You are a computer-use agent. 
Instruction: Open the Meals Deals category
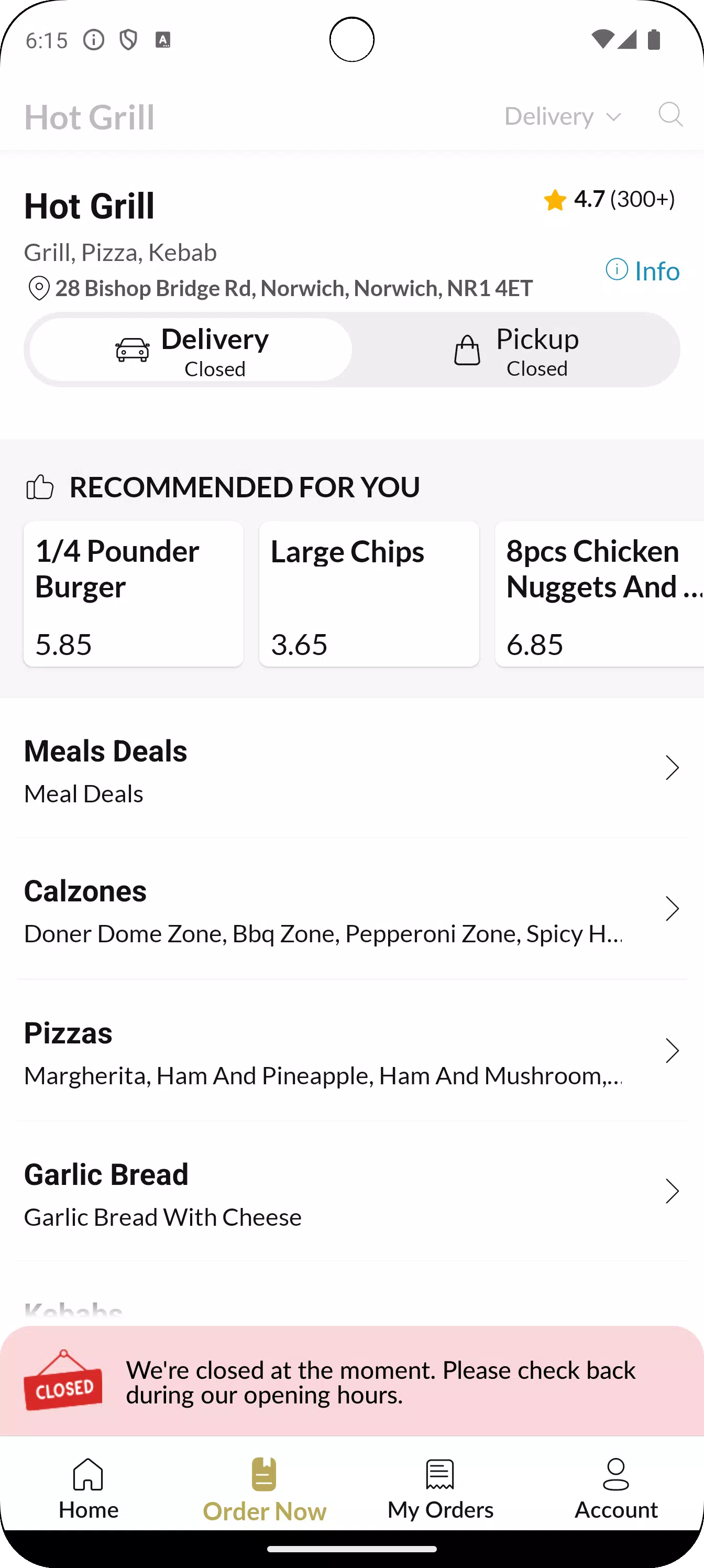[351, 768]
